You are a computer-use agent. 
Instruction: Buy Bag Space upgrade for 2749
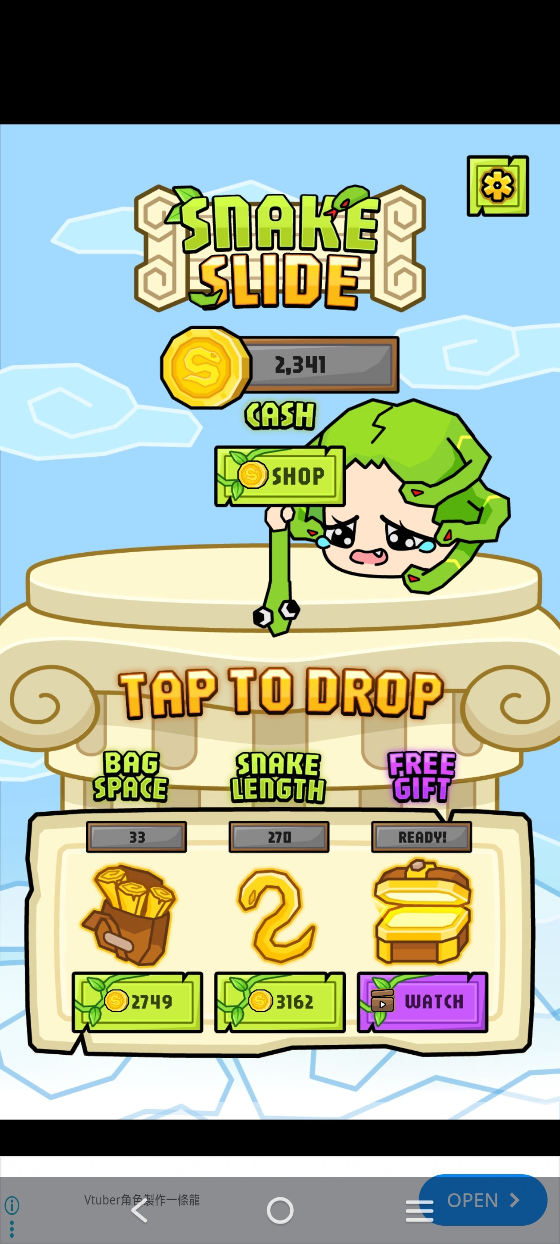pos(137,1001)
